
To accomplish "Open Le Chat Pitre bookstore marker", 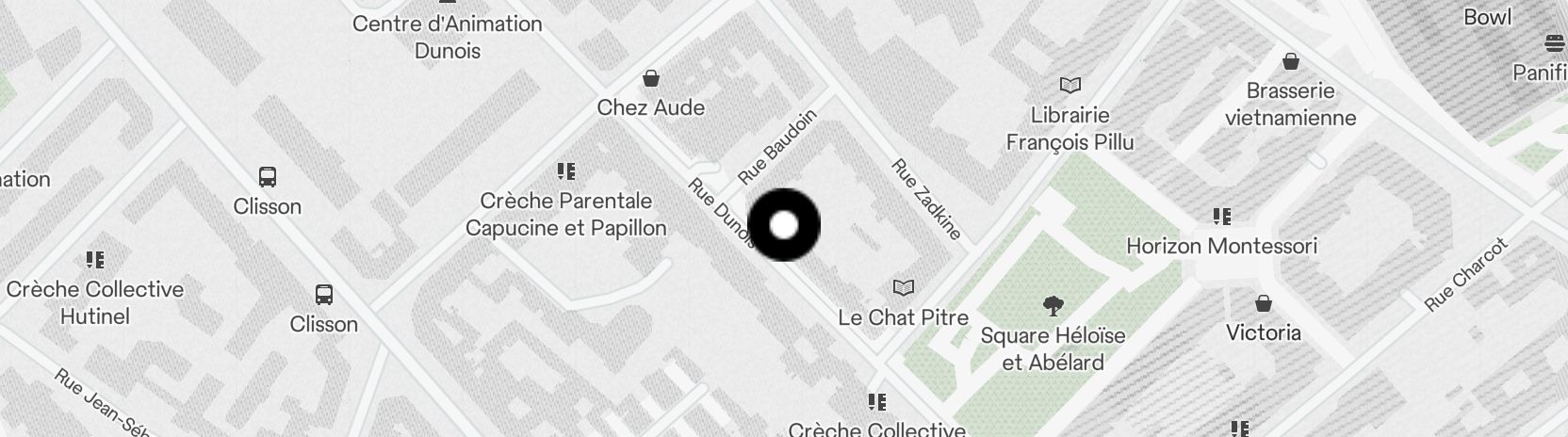I will 903,287.
